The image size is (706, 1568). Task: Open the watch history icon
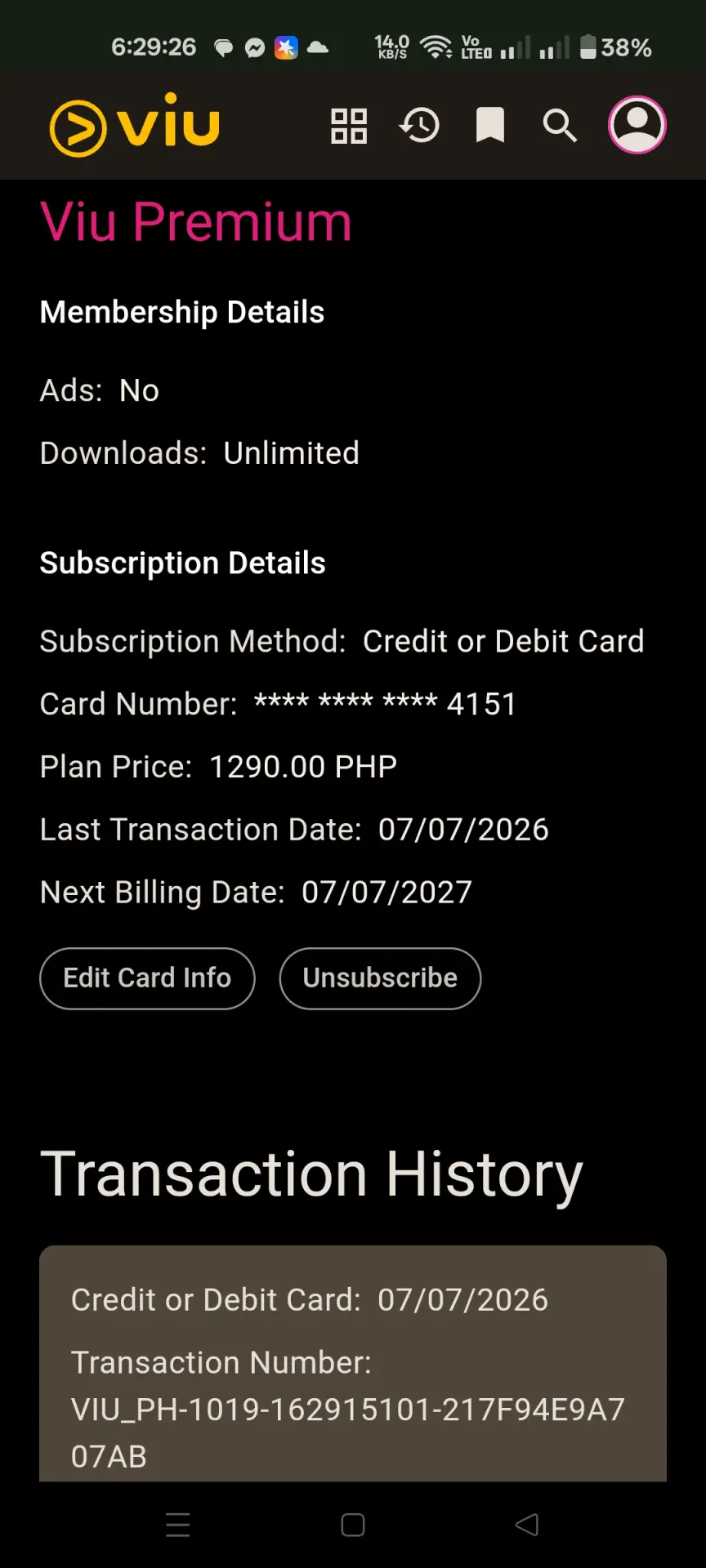[420, 126]
